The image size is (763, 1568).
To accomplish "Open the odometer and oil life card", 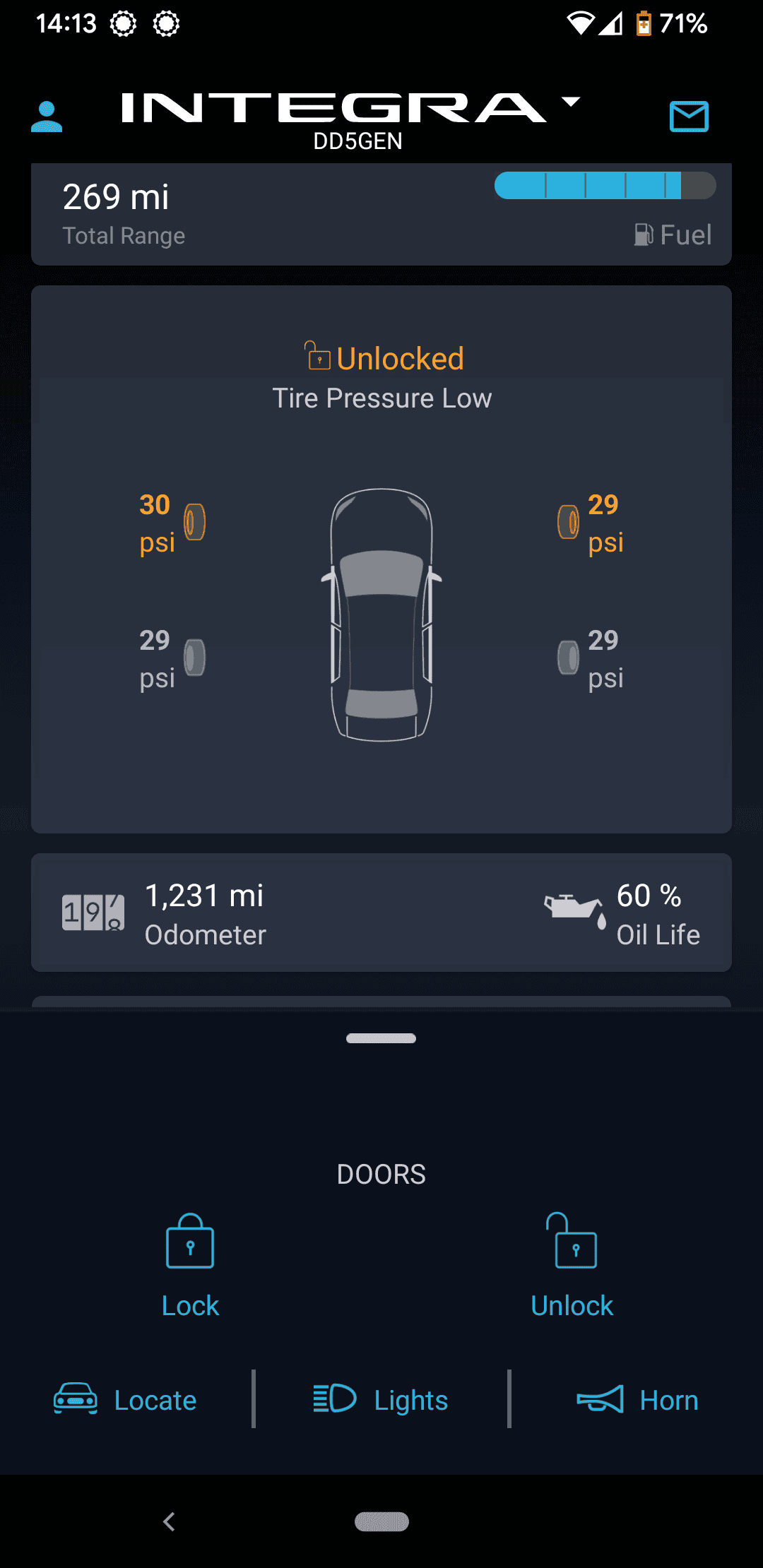I will point(381,913).
